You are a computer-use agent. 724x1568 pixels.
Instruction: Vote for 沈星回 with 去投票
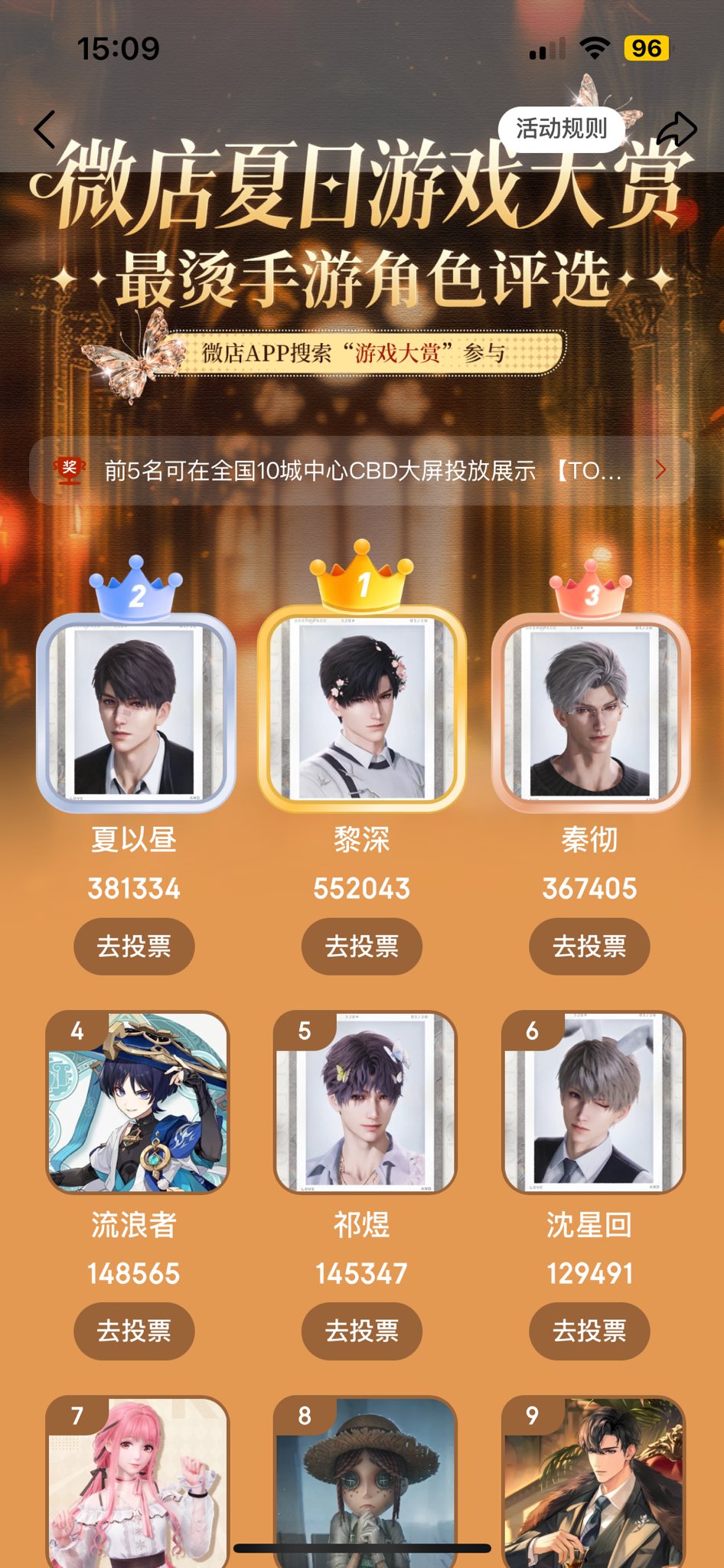pyautogui.click(x=589, y=1331)
